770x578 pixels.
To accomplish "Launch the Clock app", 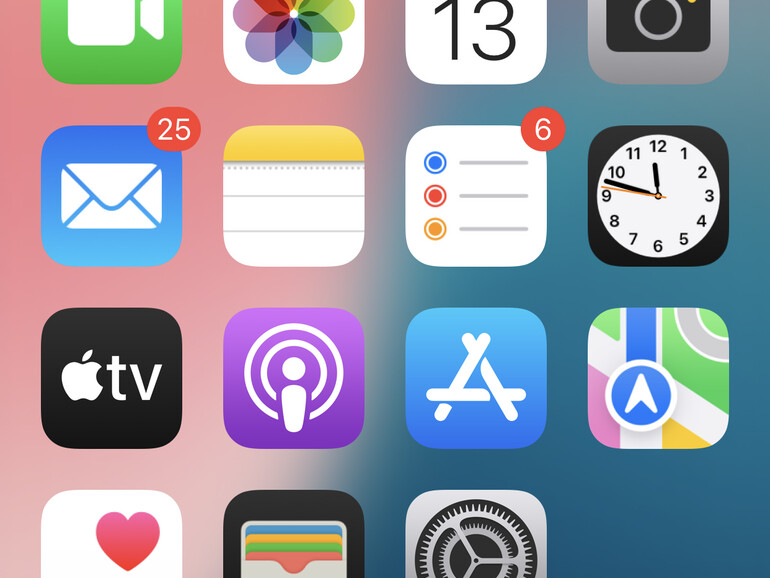I will [x=657, y=196].
